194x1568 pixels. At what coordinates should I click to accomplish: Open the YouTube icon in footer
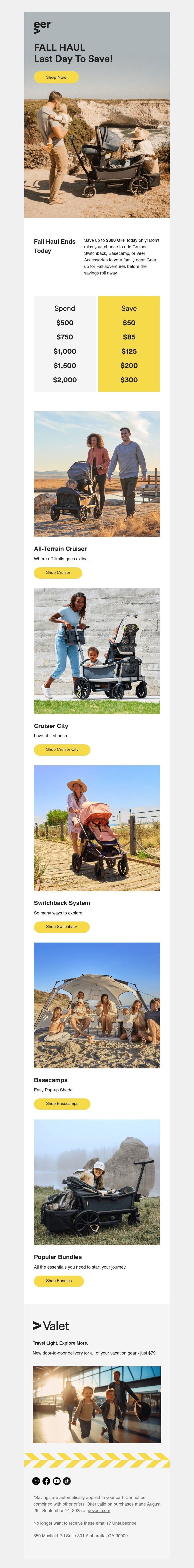(x=57, y=1481)
